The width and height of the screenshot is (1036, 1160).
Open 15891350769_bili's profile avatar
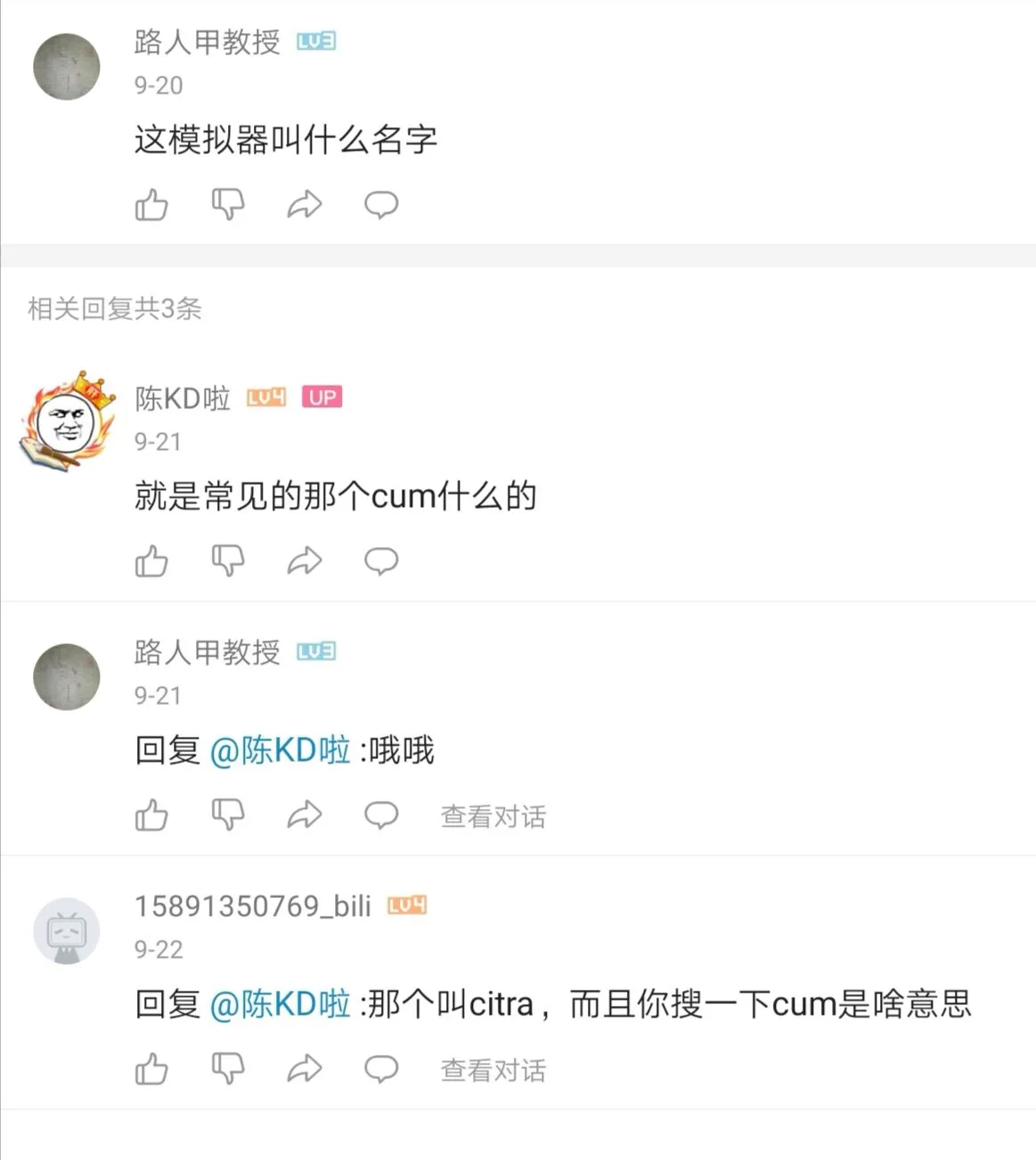(67, 931)
